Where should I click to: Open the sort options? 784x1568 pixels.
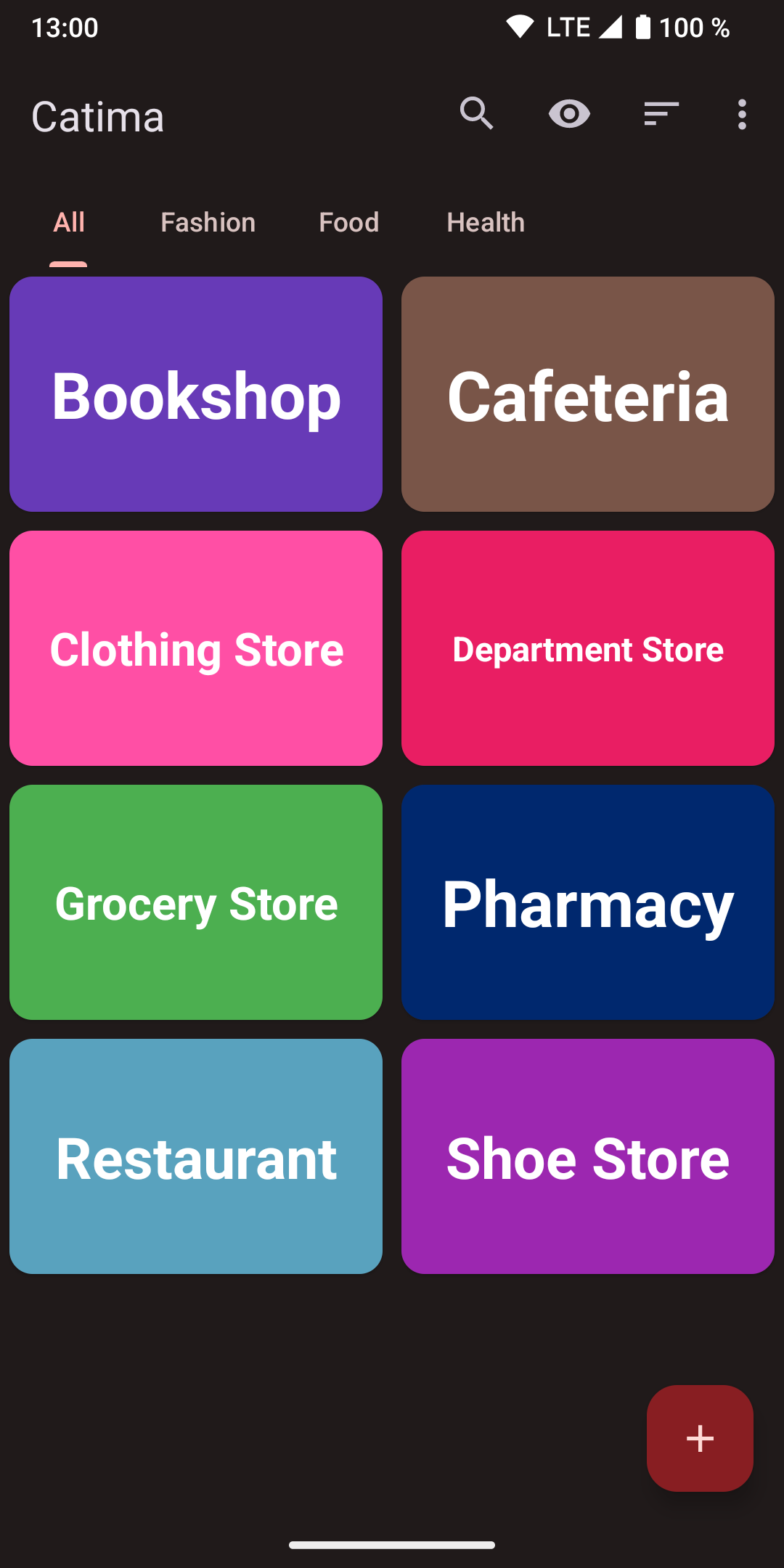click(x=661, y=114)
